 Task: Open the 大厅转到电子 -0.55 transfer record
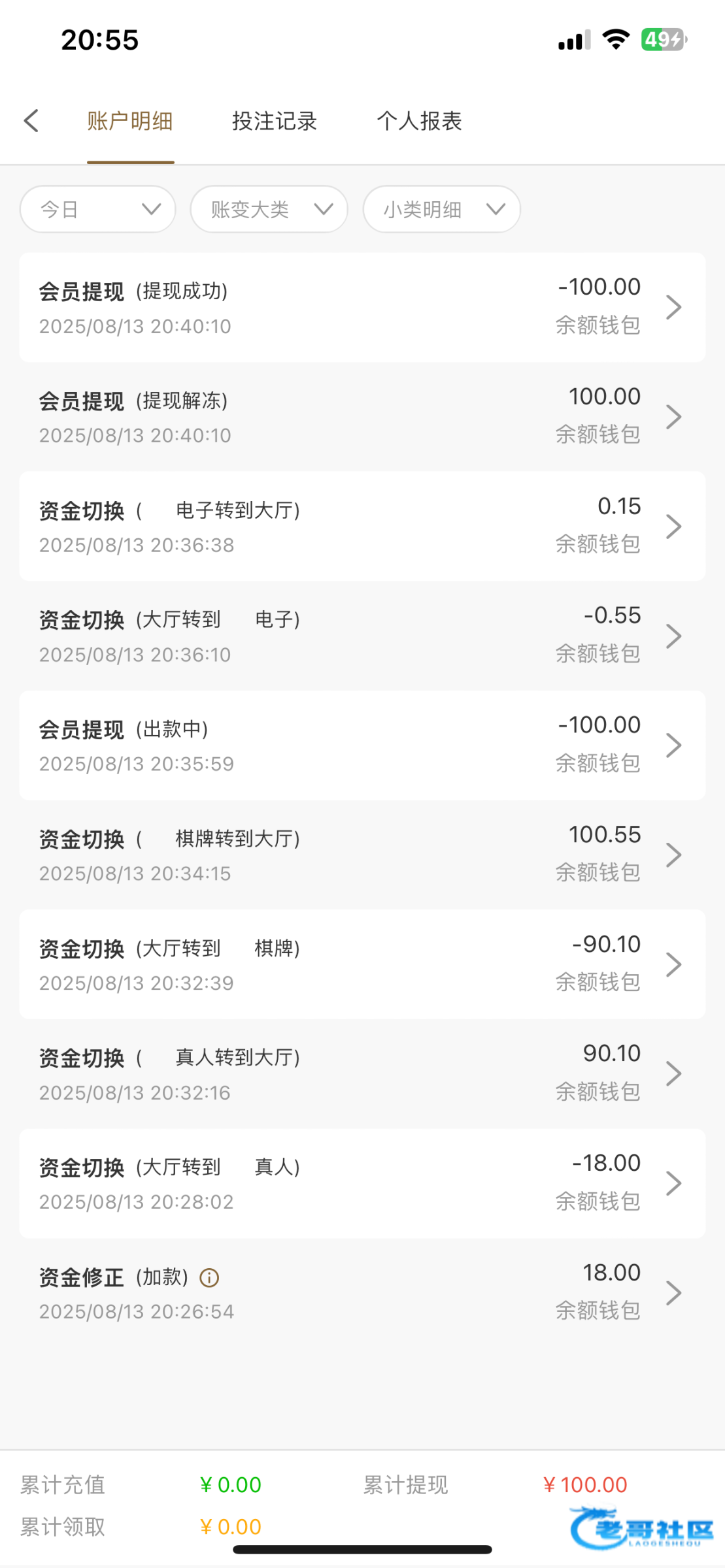pos(362,636)
